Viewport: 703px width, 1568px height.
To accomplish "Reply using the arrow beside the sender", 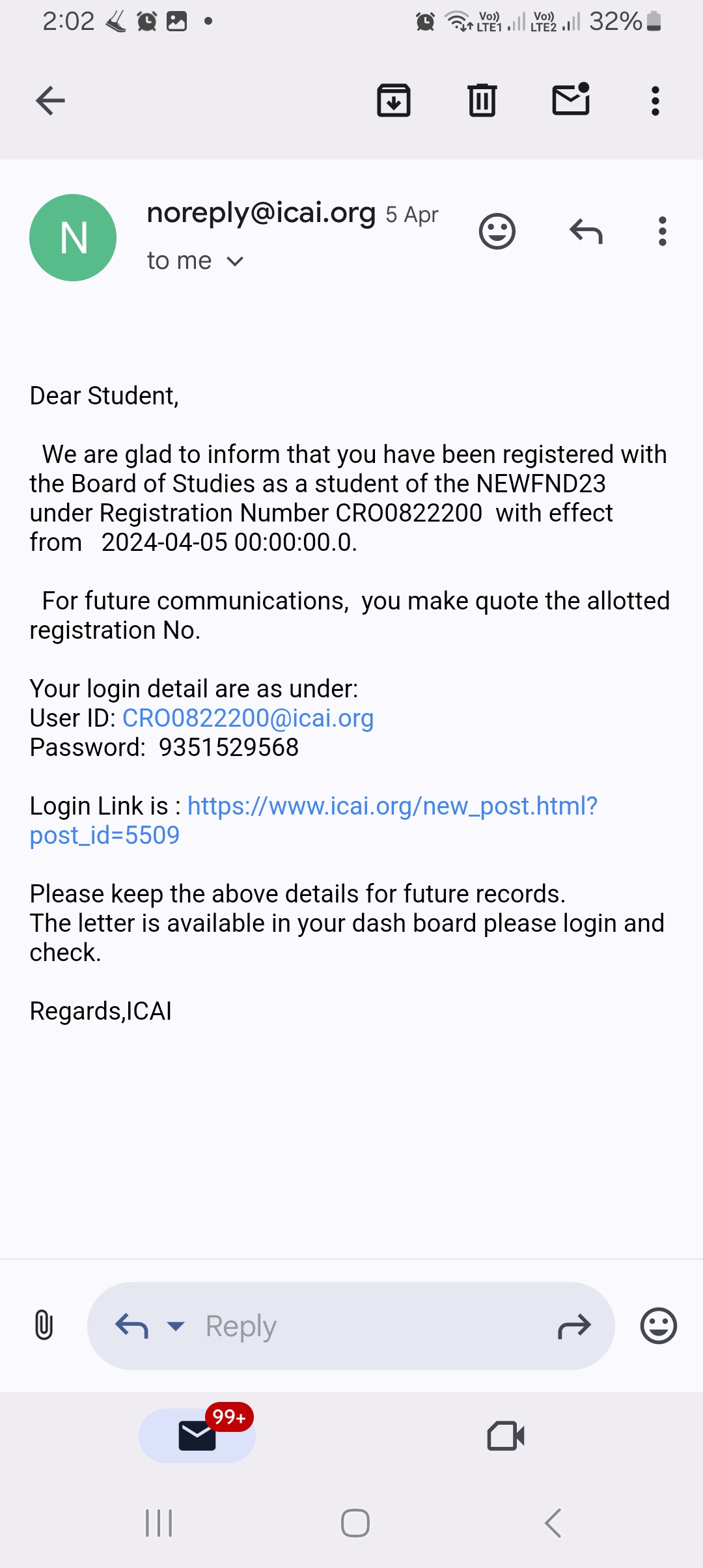I will pyautogui.click(x=586, y=231).
